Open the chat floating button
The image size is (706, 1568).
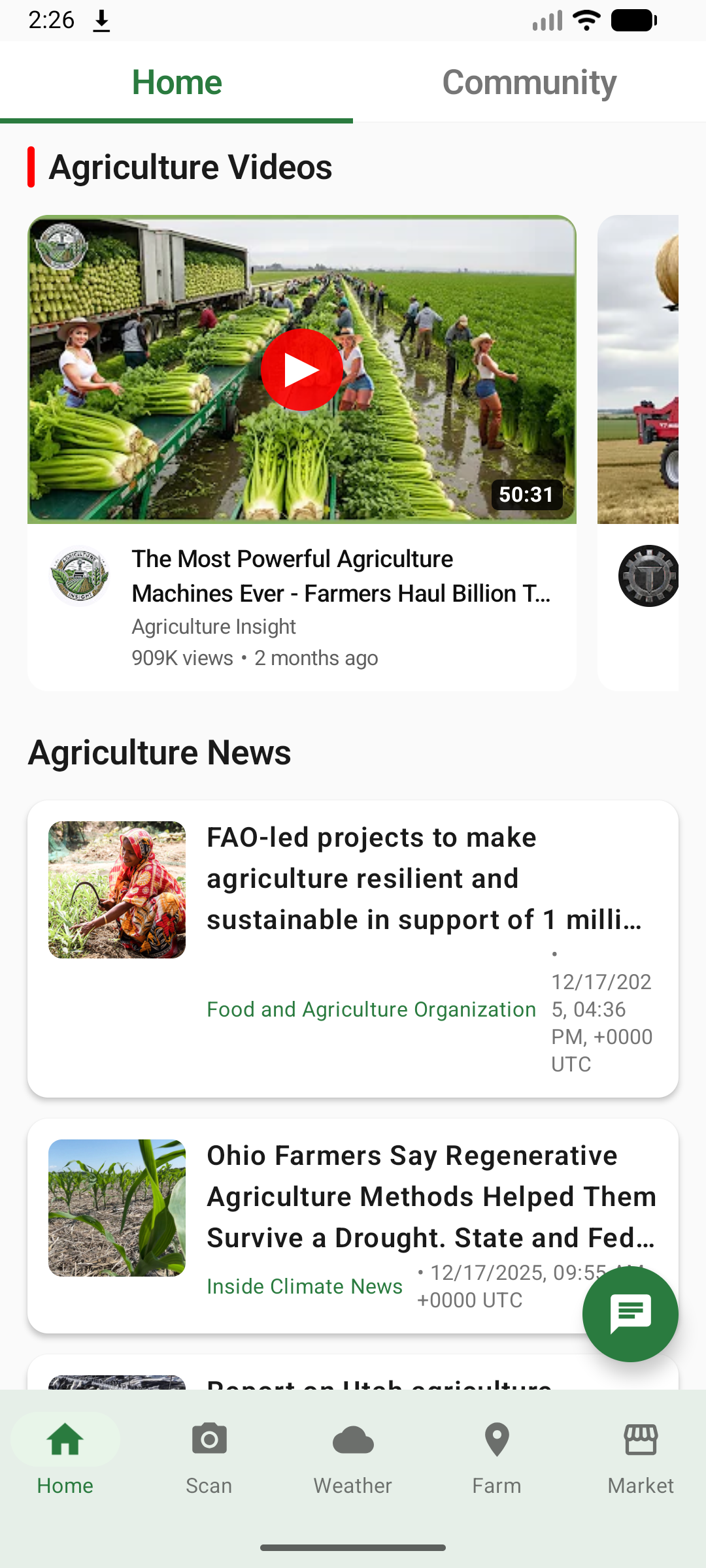(630, 1314)
